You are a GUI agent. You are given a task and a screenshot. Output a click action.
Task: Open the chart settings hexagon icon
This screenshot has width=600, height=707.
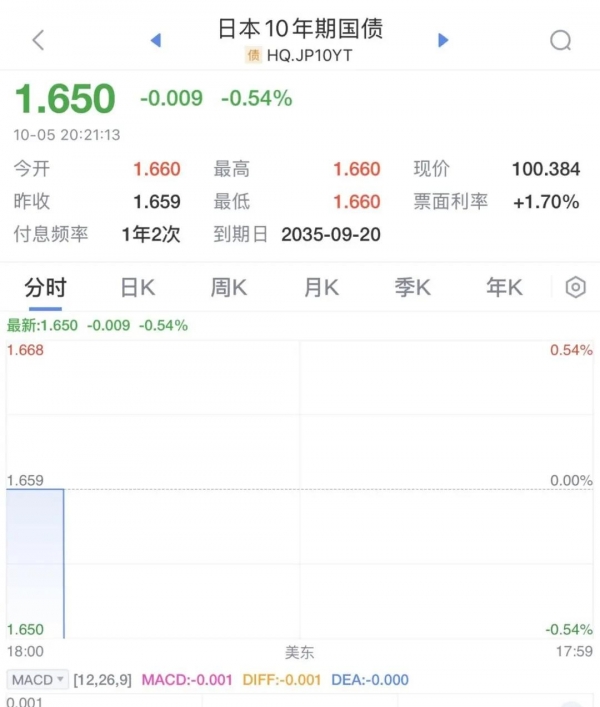coord(575,288)
